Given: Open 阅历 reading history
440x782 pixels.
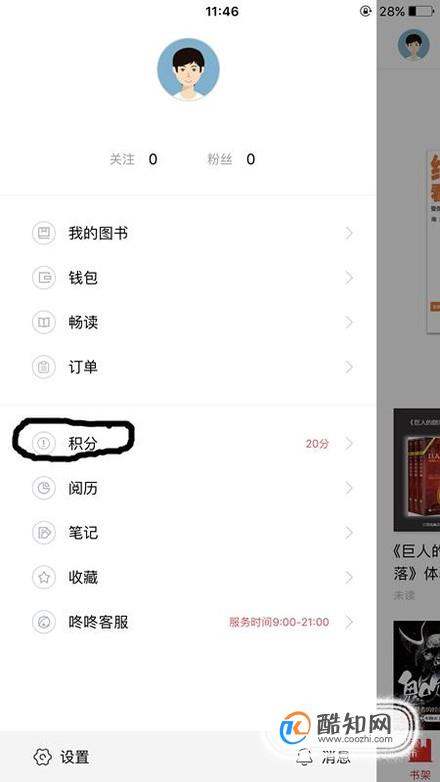Looking at the screenshot, I should click(188, 488).
